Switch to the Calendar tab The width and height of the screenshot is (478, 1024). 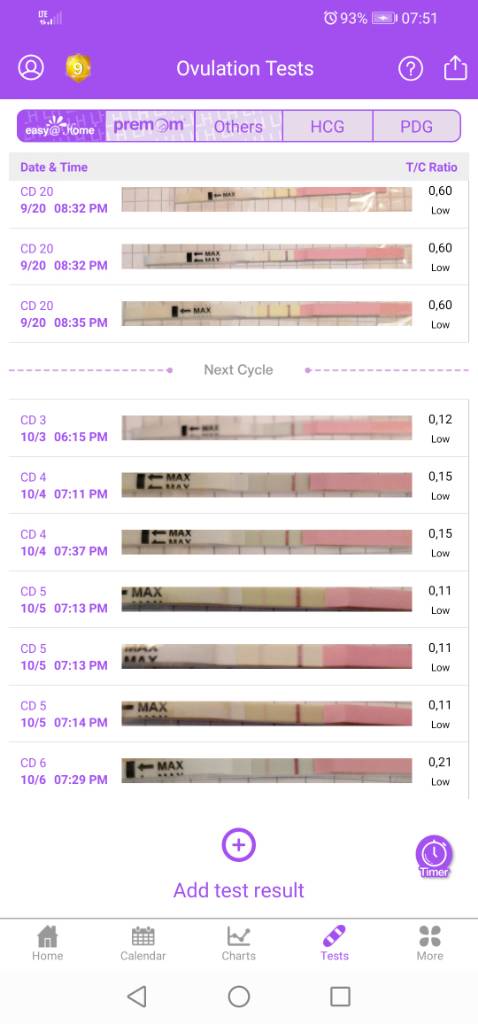point(143,944)
